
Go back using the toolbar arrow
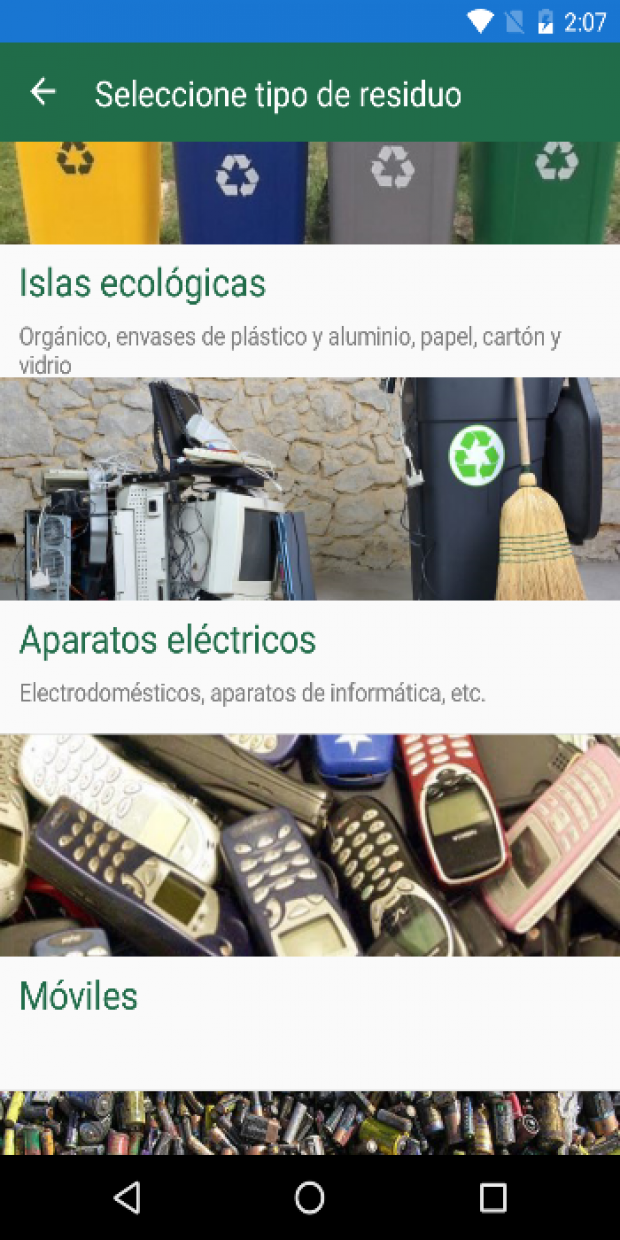[43, 93]
